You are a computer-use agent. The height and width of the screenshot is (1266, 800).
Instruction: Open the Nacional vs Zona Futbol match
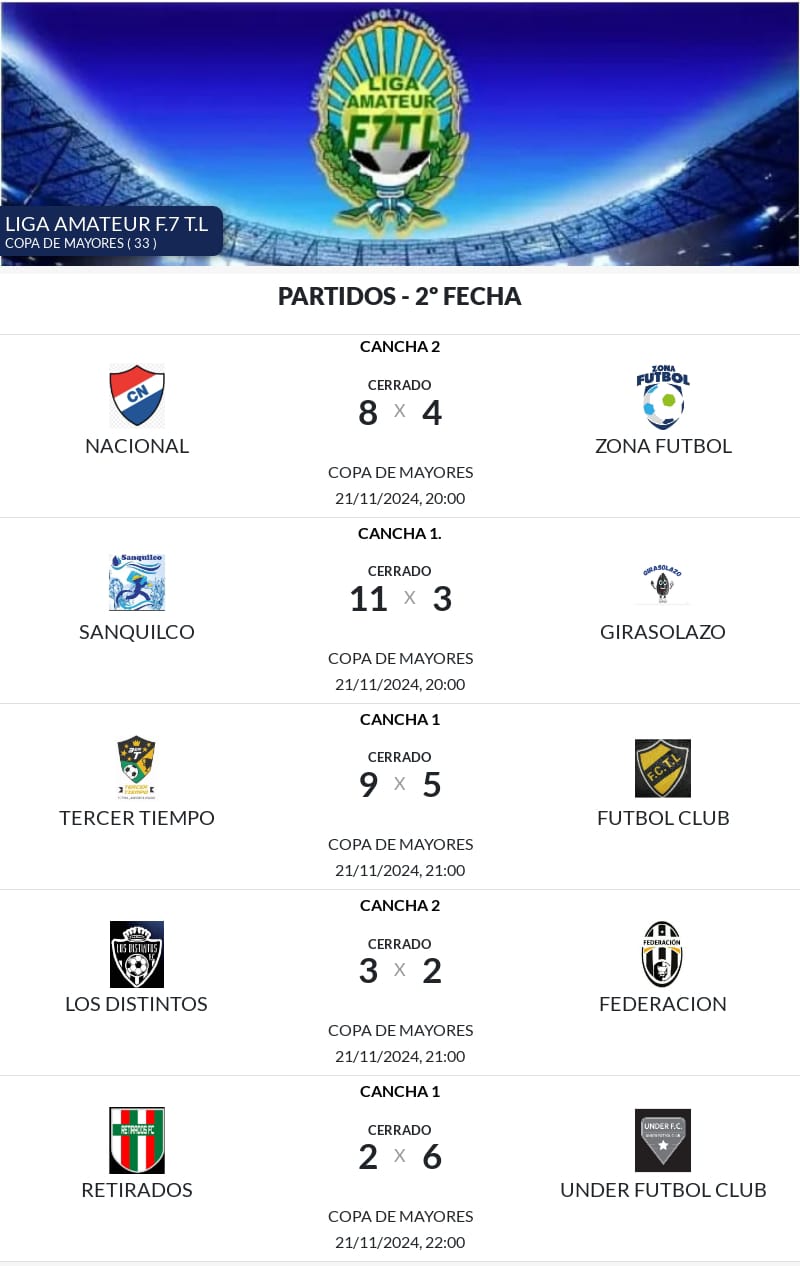[x=400, y=426]
